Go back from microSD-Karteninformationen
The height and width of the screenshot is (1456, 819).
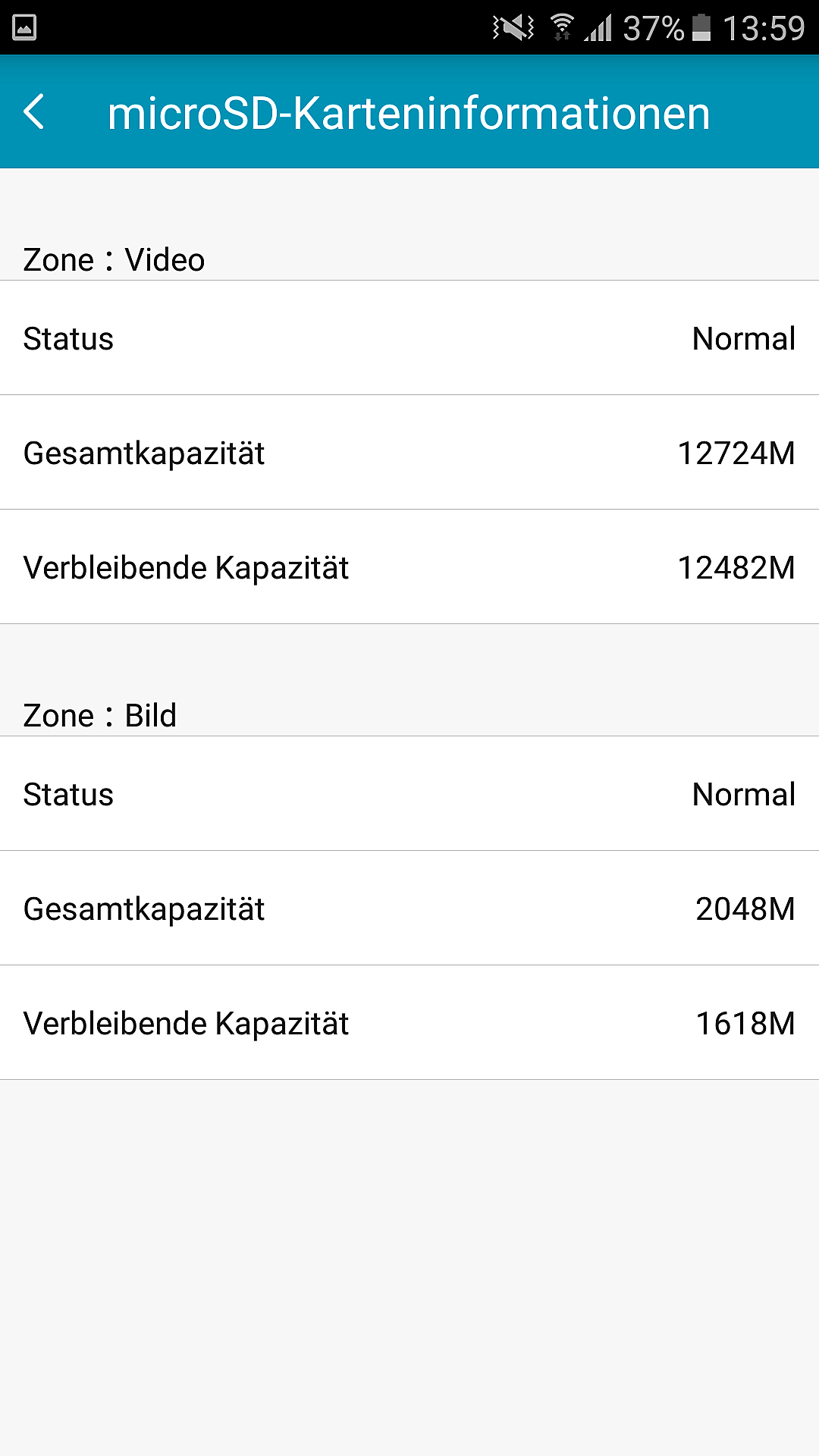pos(35,112)
